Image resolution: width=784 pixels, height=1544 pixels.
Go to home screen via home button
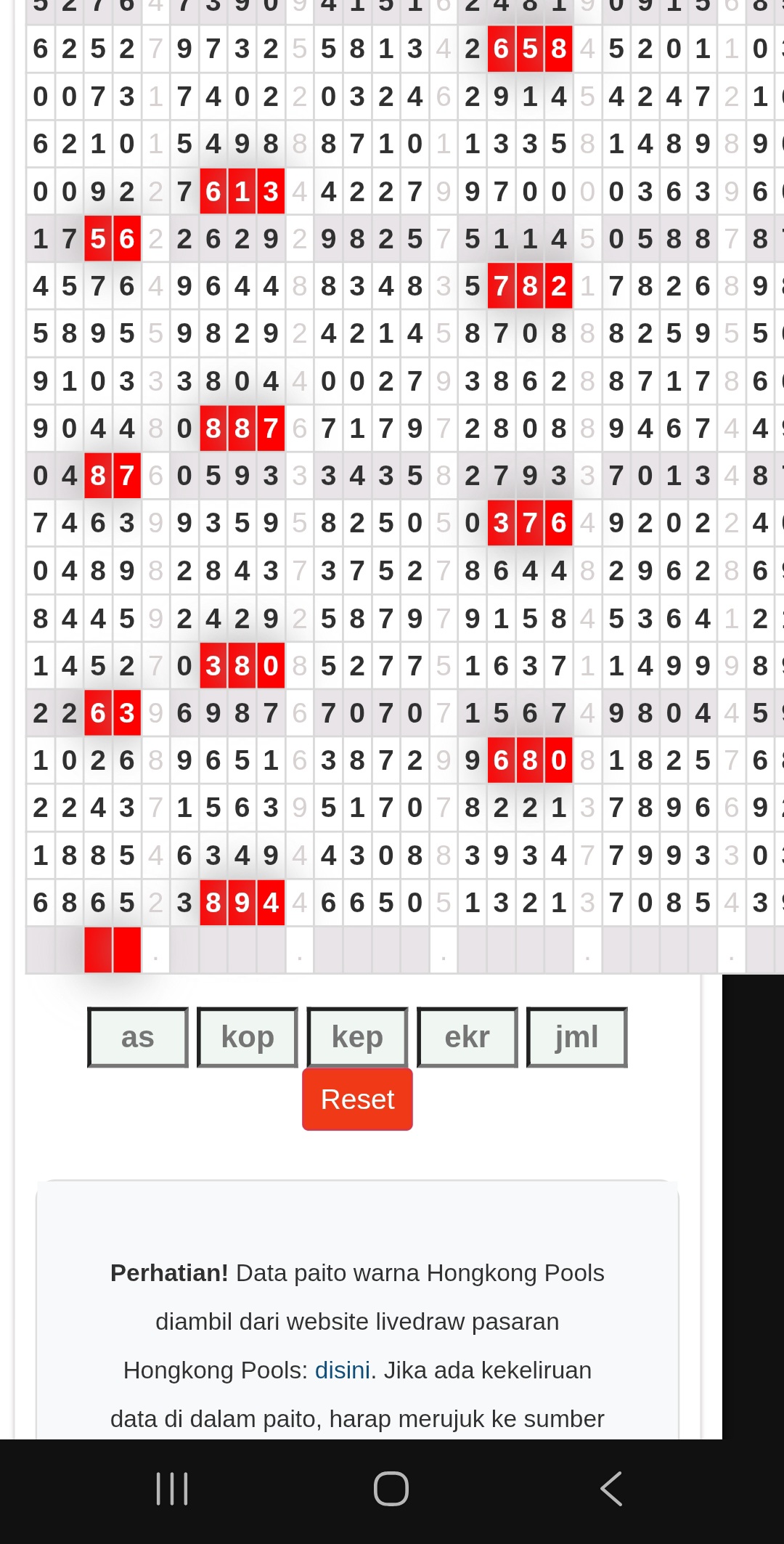(391, 1489)
